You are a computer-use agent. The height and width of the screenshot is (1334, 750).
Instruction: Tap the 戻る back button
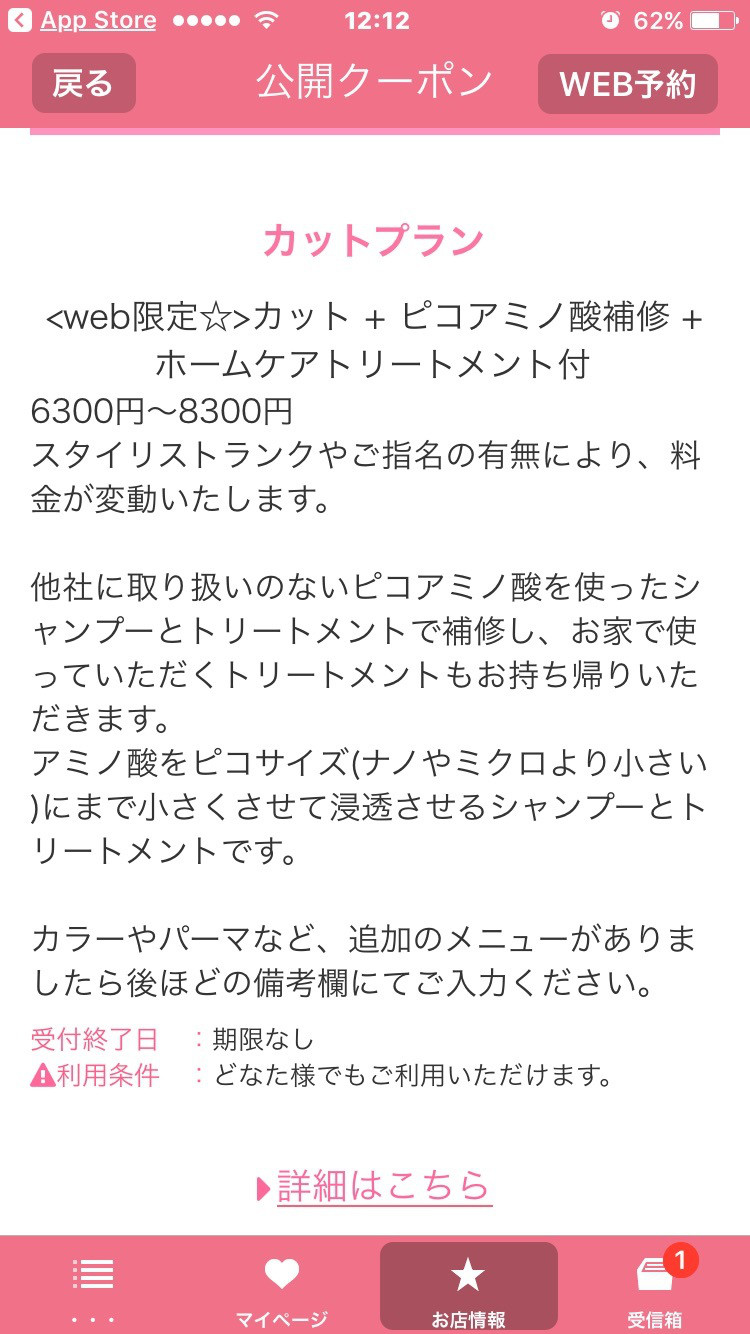pos(84,84)
